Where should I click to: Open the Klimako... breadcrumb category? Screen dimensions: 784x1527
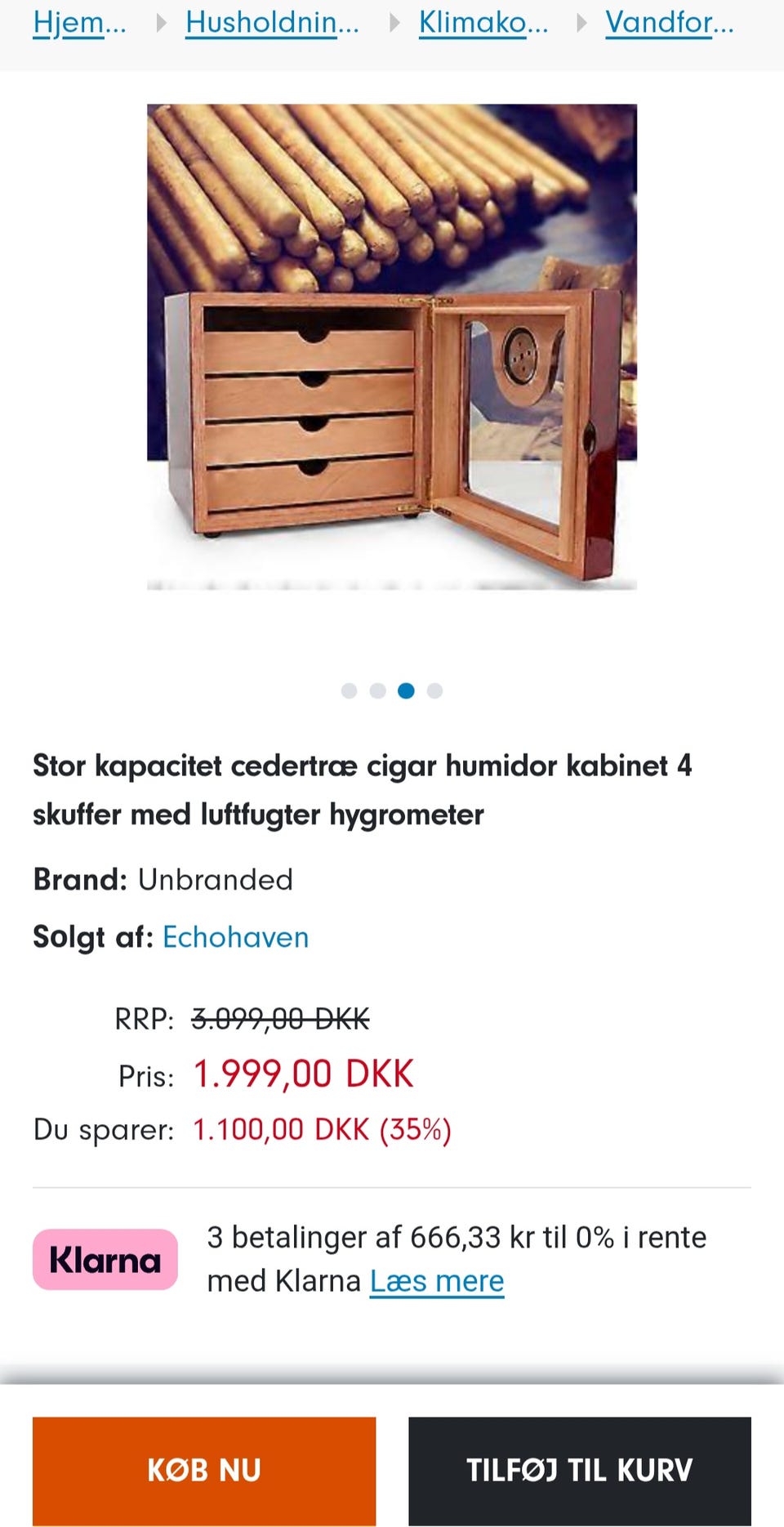483,23
